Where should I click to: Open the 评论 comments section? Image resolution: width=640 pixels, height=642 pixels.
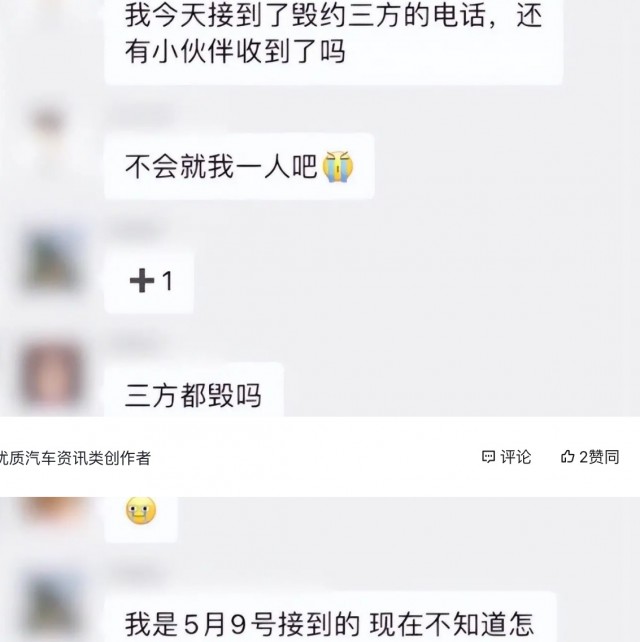507,457
